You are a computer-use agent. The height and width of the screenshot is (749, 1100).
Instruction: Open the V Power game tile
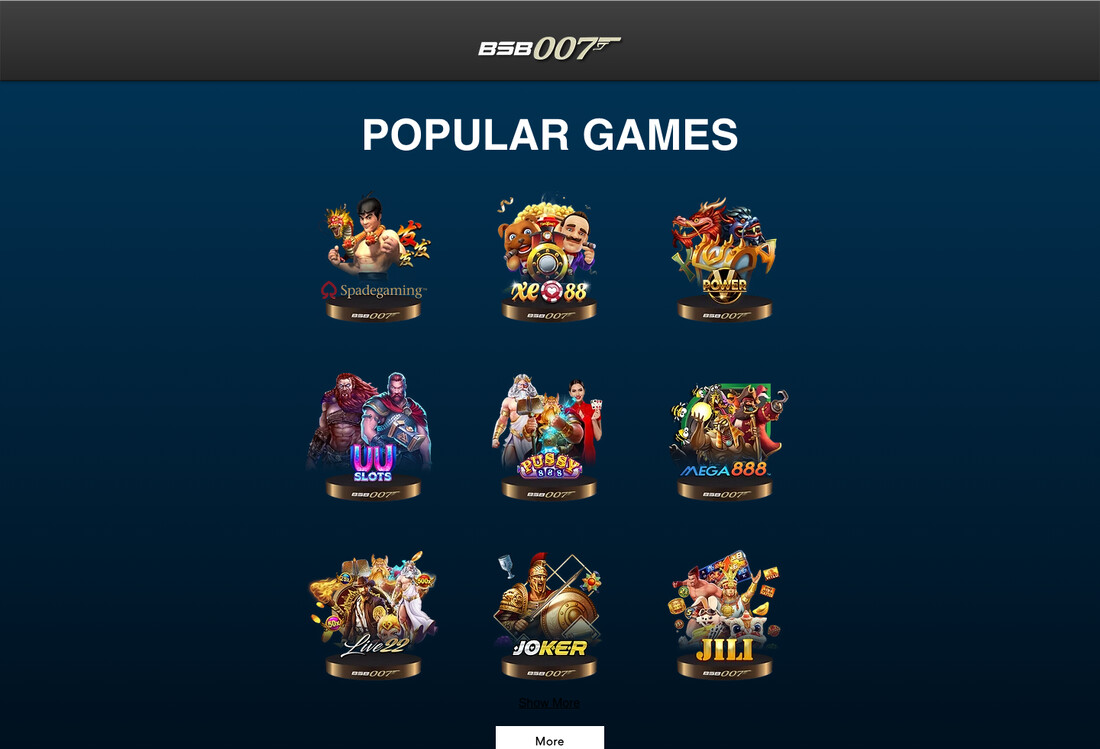(724, 257)
